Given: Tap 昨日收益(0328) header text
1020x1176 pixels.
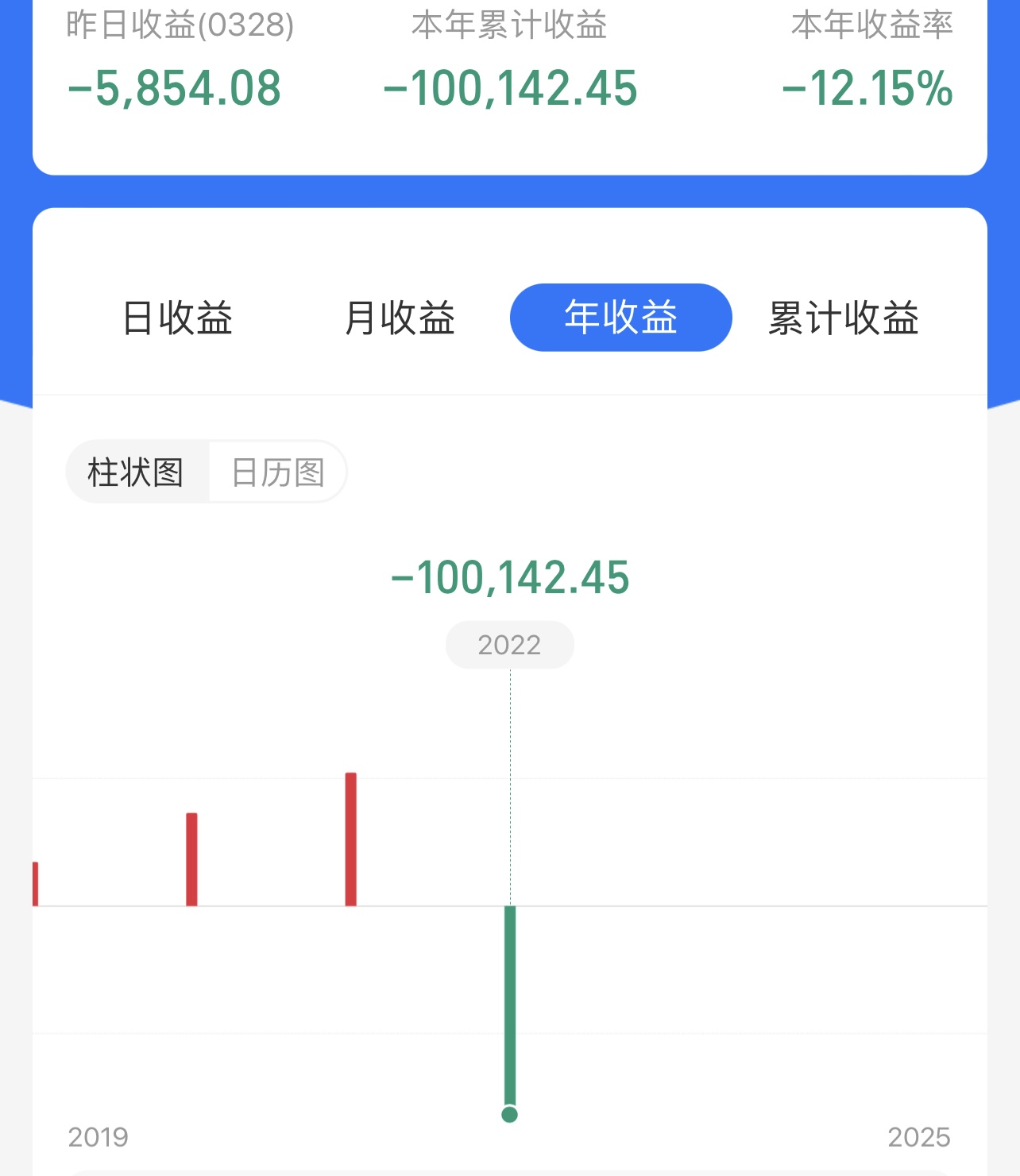Looking at the screenshot, I should [x=179, y=24].
